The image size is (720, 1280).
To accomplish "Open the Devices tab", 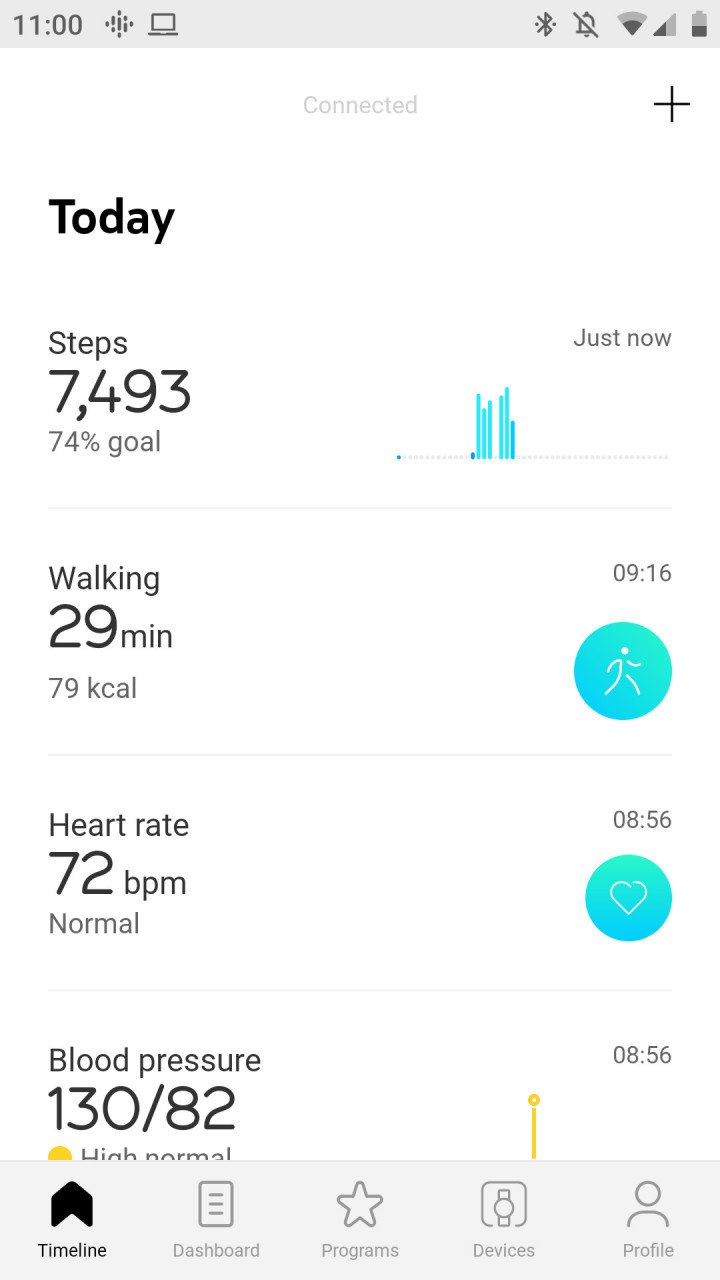I will click(504, 1220).
